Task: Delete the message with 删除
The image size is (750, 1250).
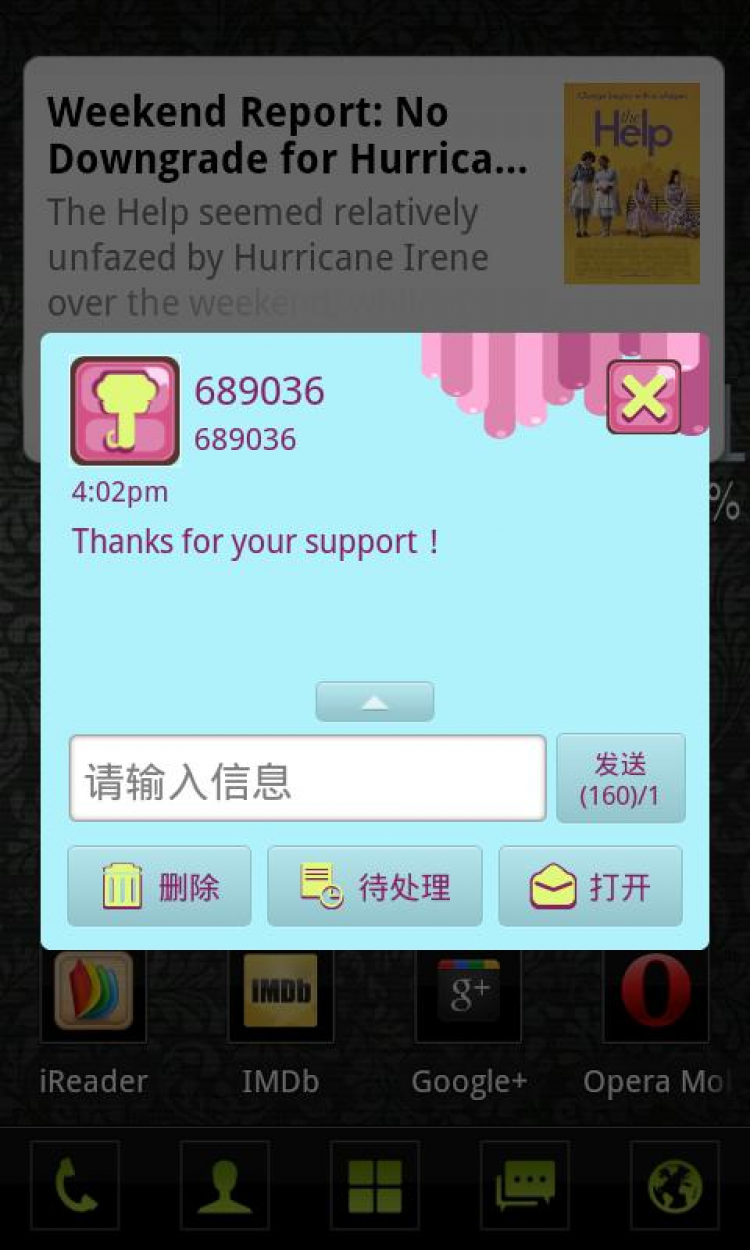Action: coord(159,886)
